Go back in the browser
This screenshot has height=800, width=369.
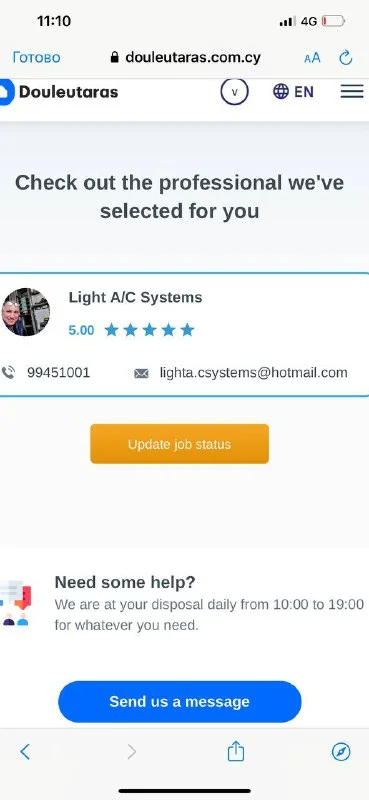tap(25, 752)
